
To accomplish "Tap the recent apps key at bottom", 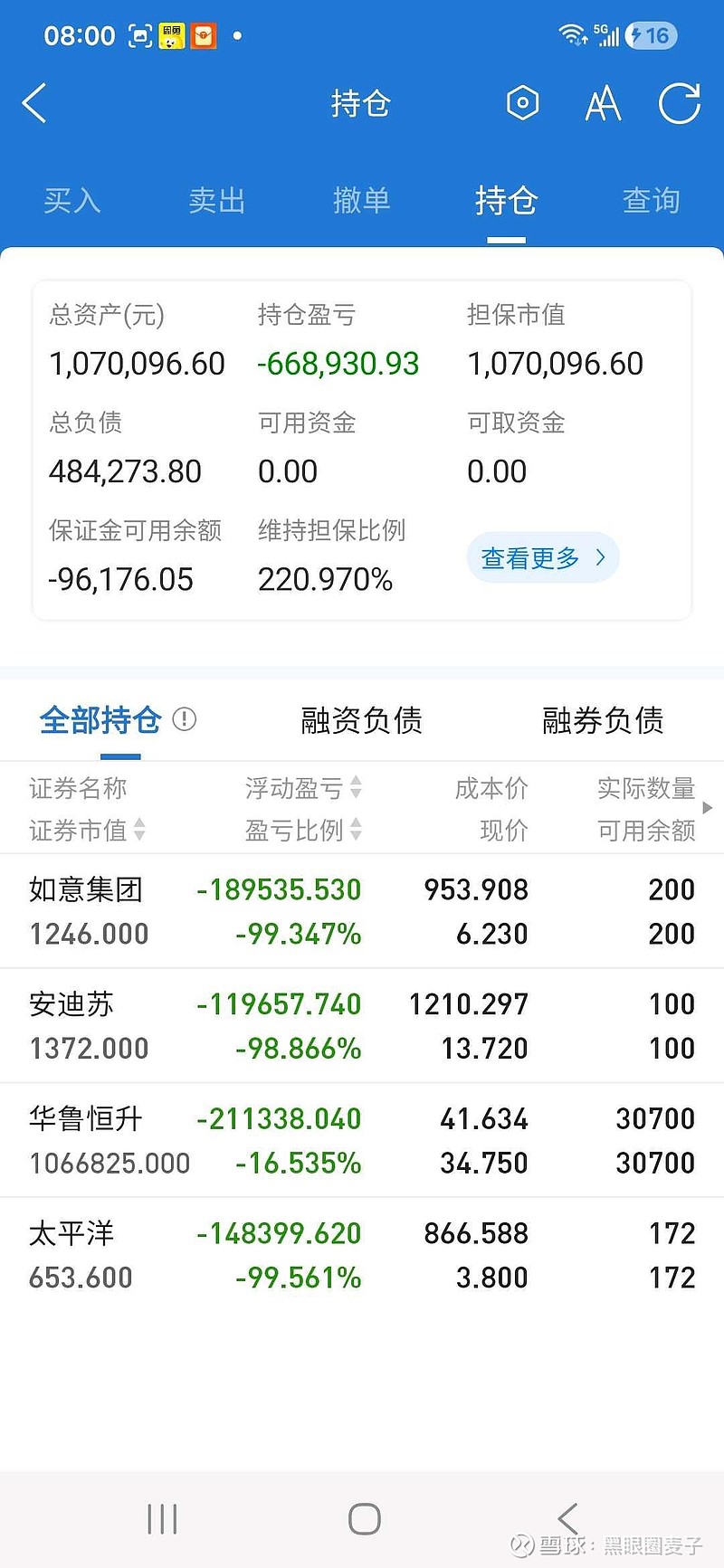I will point(161,1518).
